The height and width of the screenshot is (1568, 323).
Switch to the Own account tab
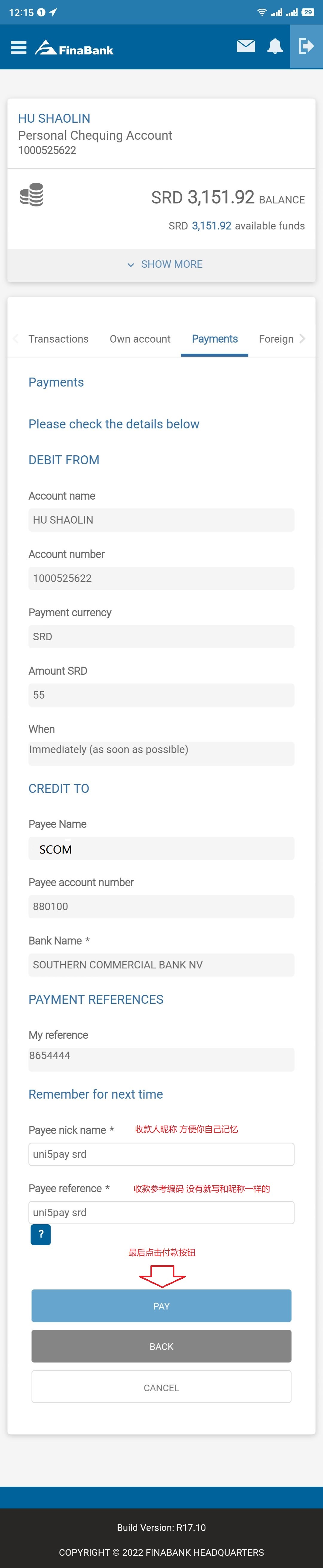click(x=140, y=339)
